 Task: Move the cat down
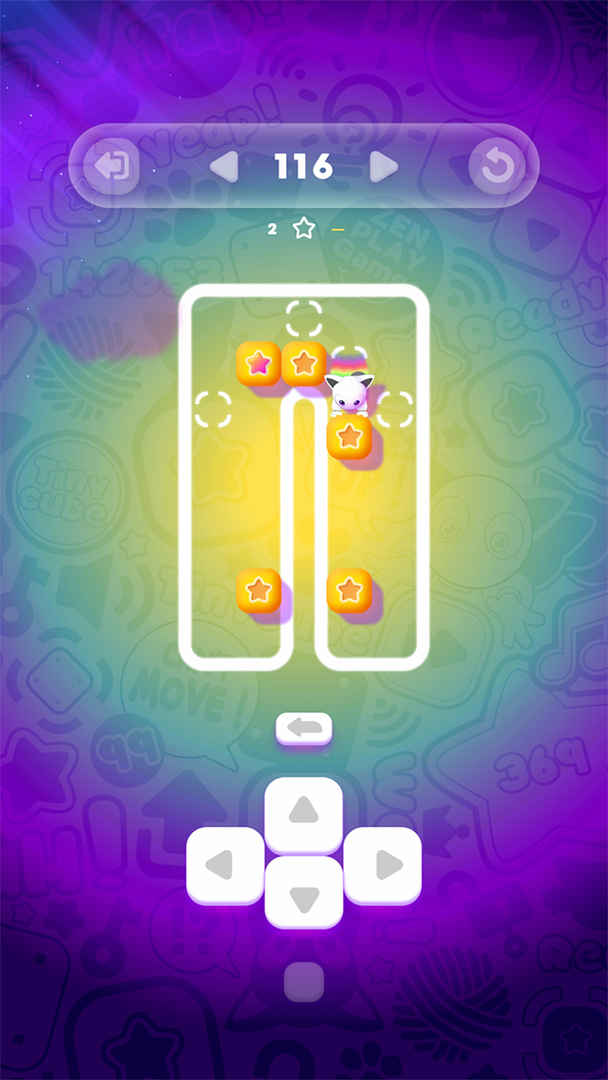point(304,893)
